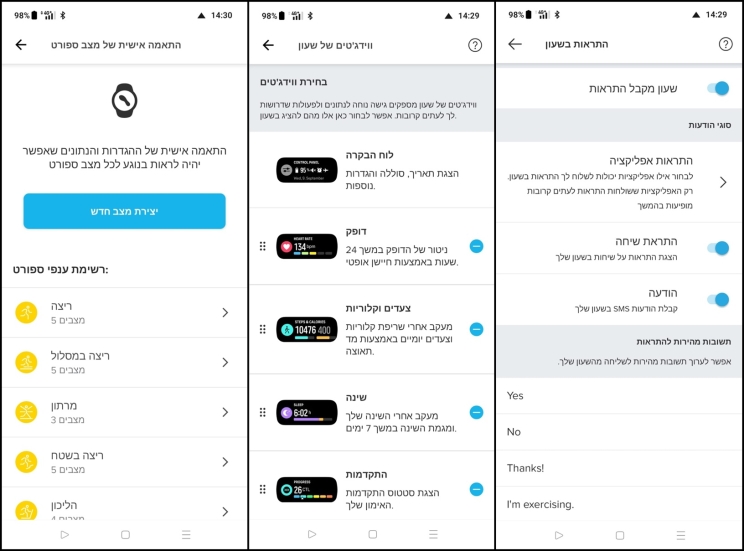Screen dimensions: 744x551
Task: Edit the quick reply "Thanks!"
Action: point(620,468)
